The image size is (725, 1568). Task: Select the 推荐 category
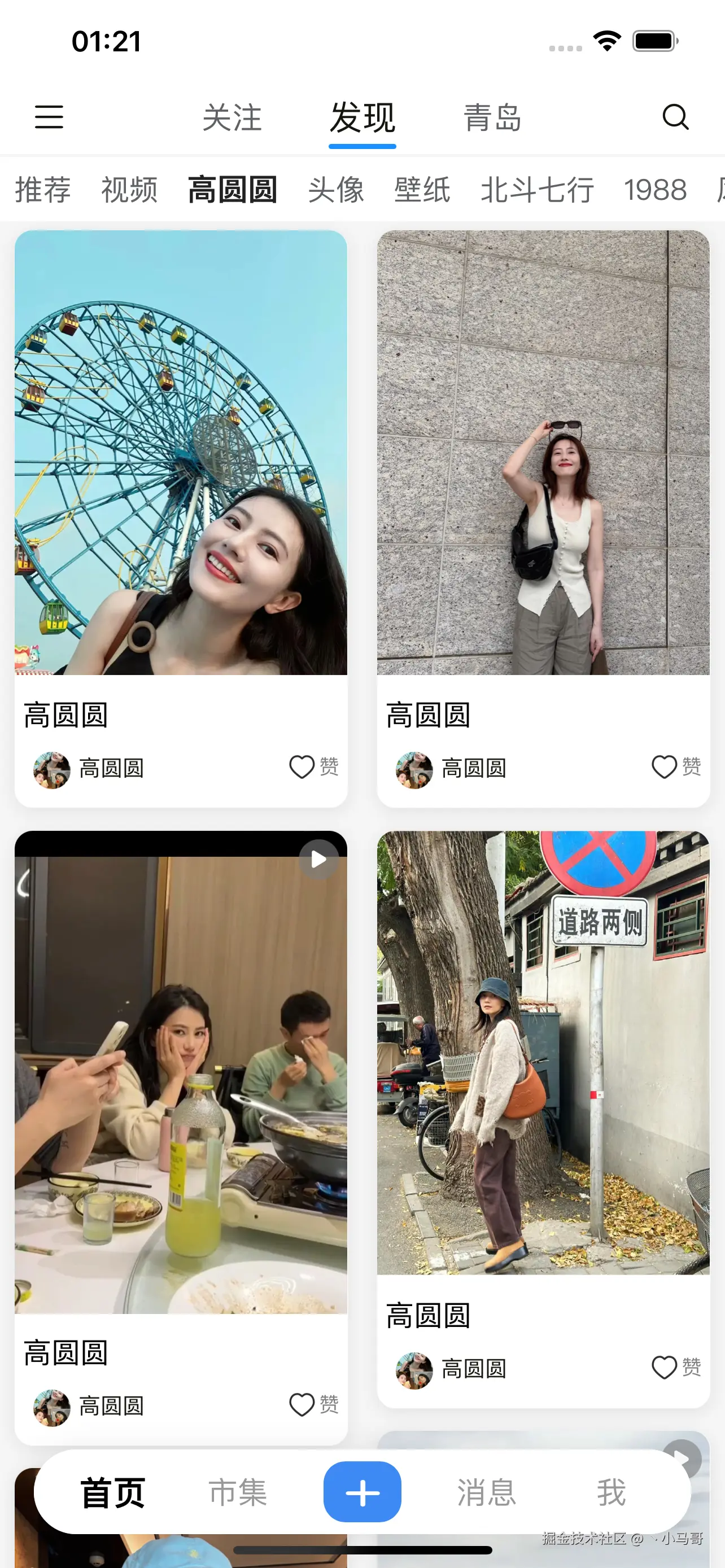coord(42,189)
